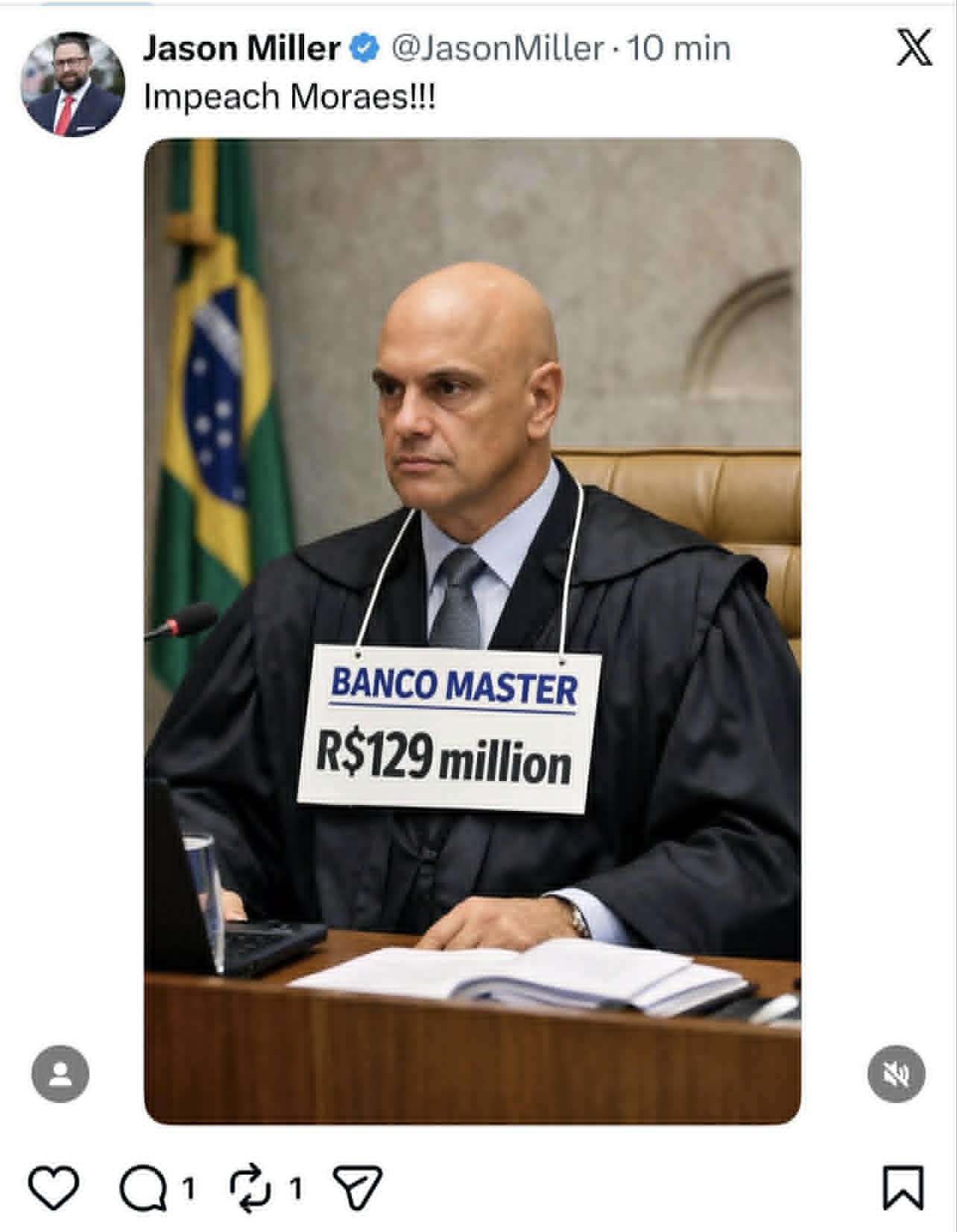Bookmark this post
Screen dimensions: 957x1232
point(903,1187)
